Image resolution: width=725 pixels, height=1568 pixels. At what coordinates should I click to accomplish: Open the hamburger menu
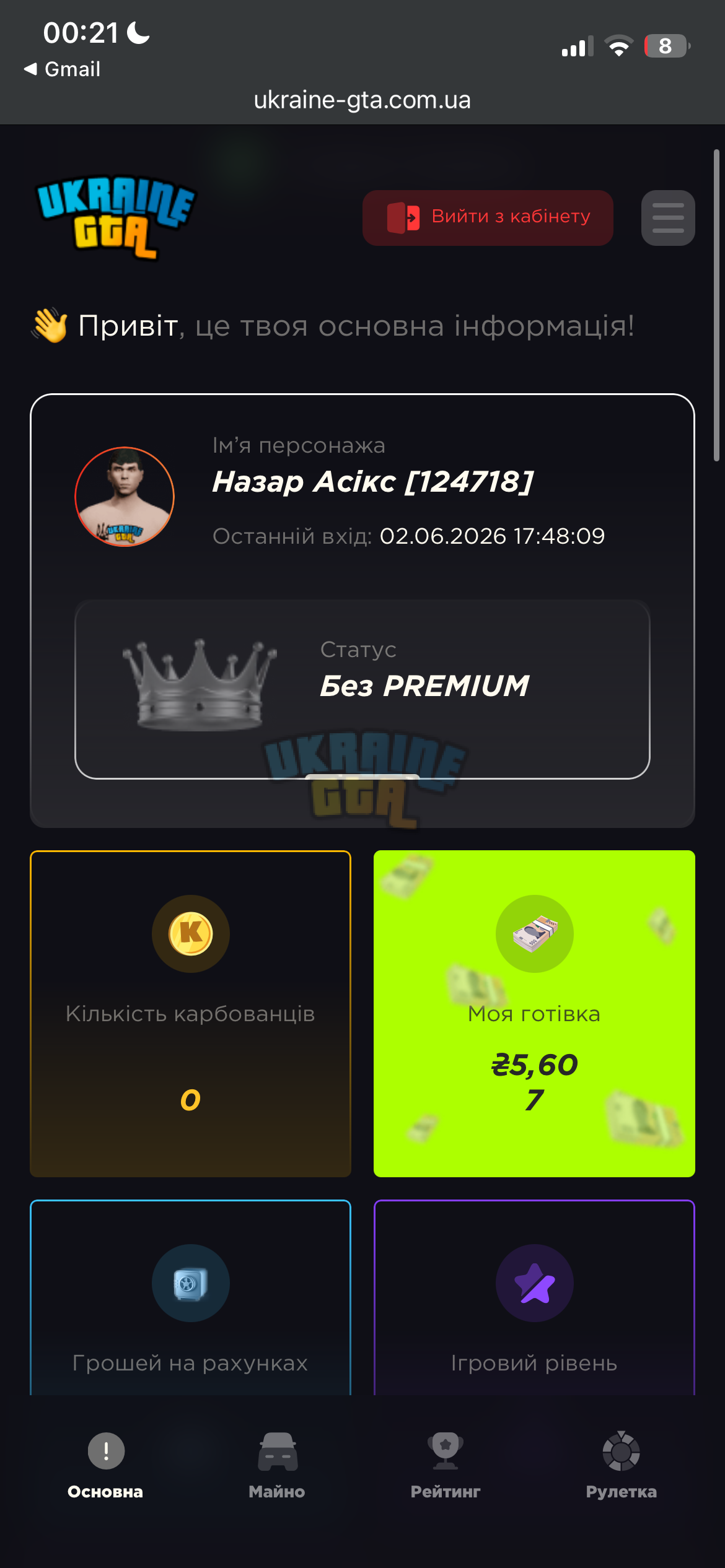point(668,217)
